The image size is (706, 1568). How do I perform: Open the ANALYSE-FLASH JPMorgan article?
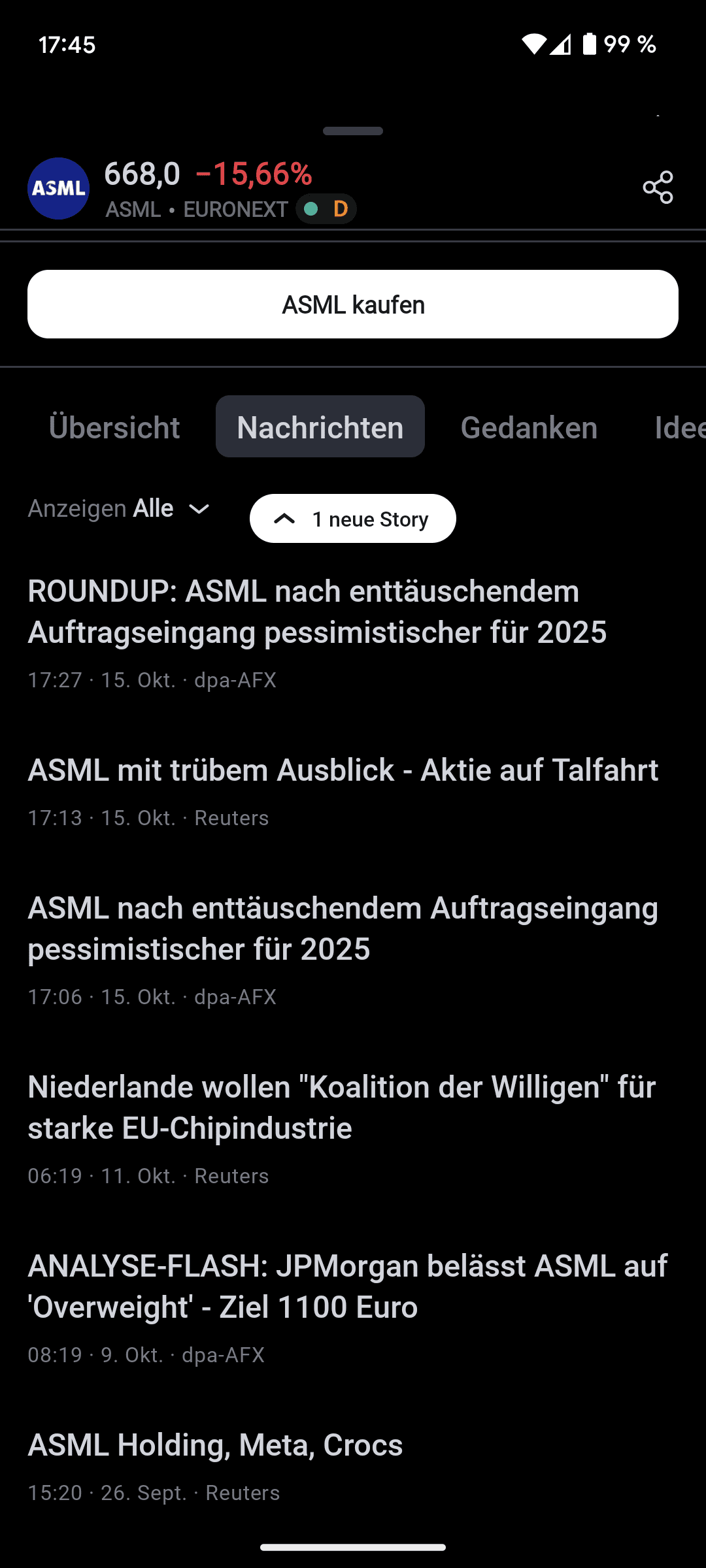[x=347, y=1286]
